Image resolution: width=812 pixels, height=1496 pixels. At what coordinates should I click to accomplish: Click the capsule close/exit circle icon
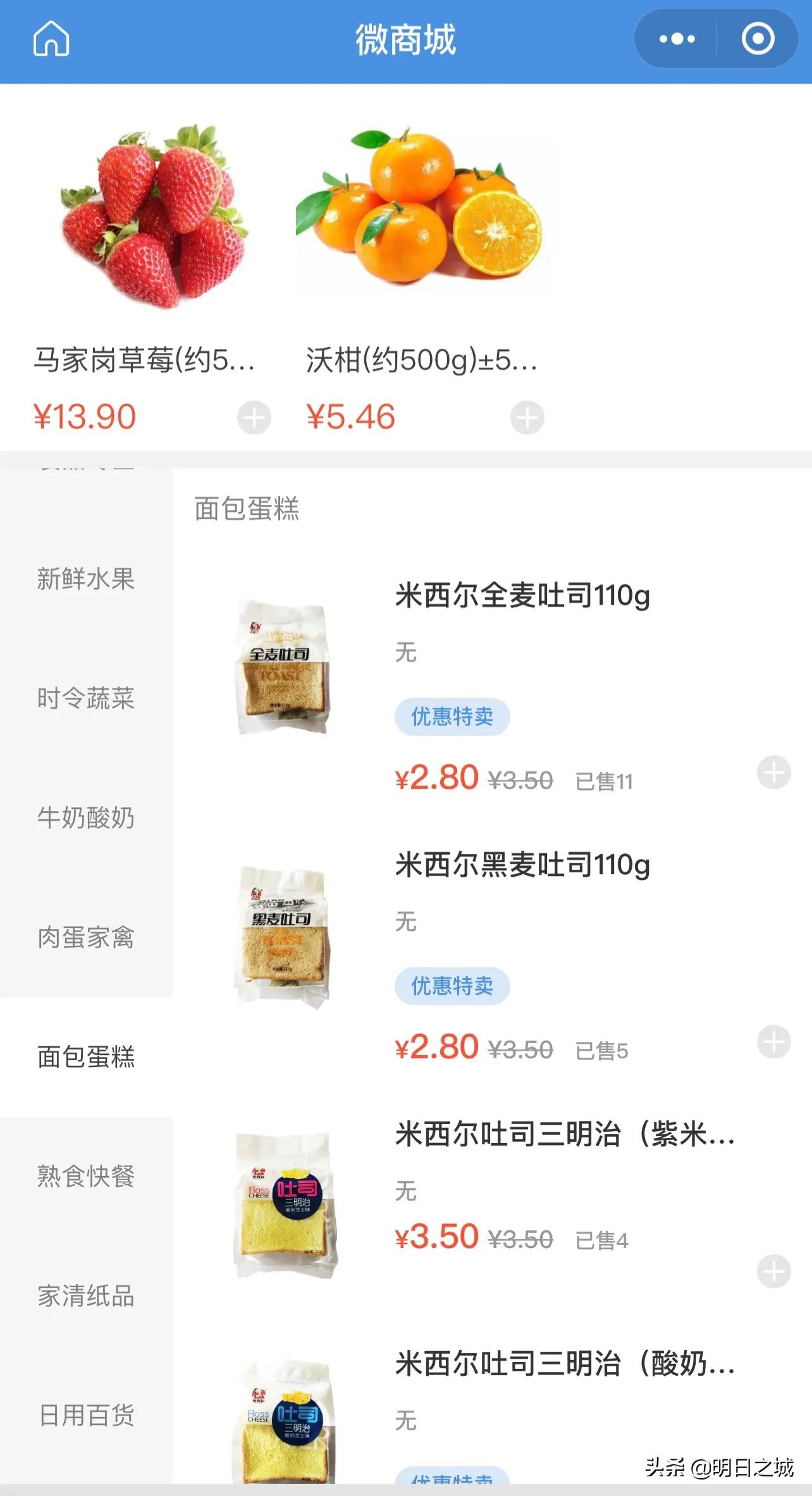[x=757, y=39]
